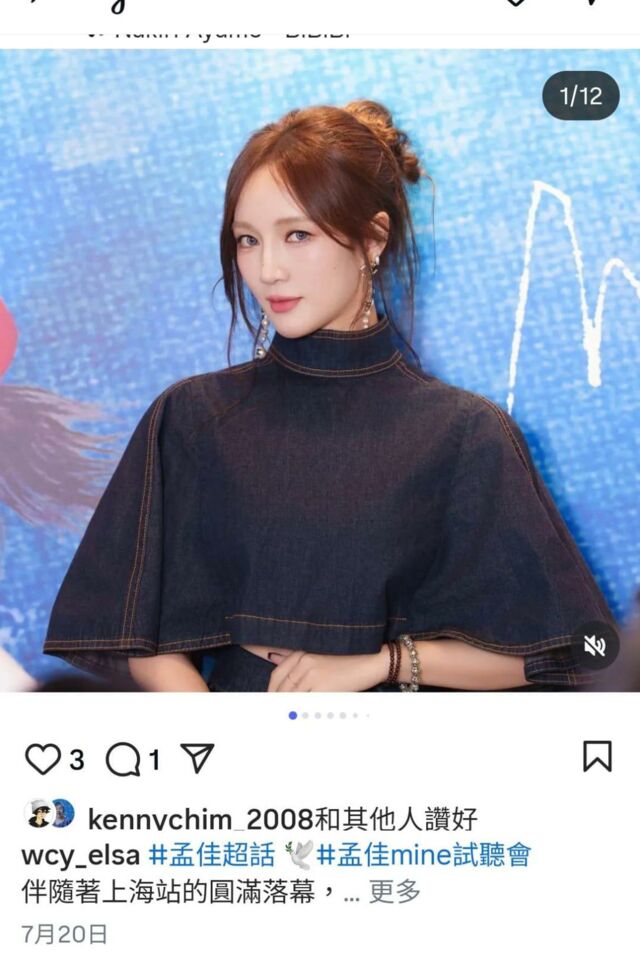Bookmark this post
Image resolution: width=640 pixels, height=961 pixels.
point(597,756)
